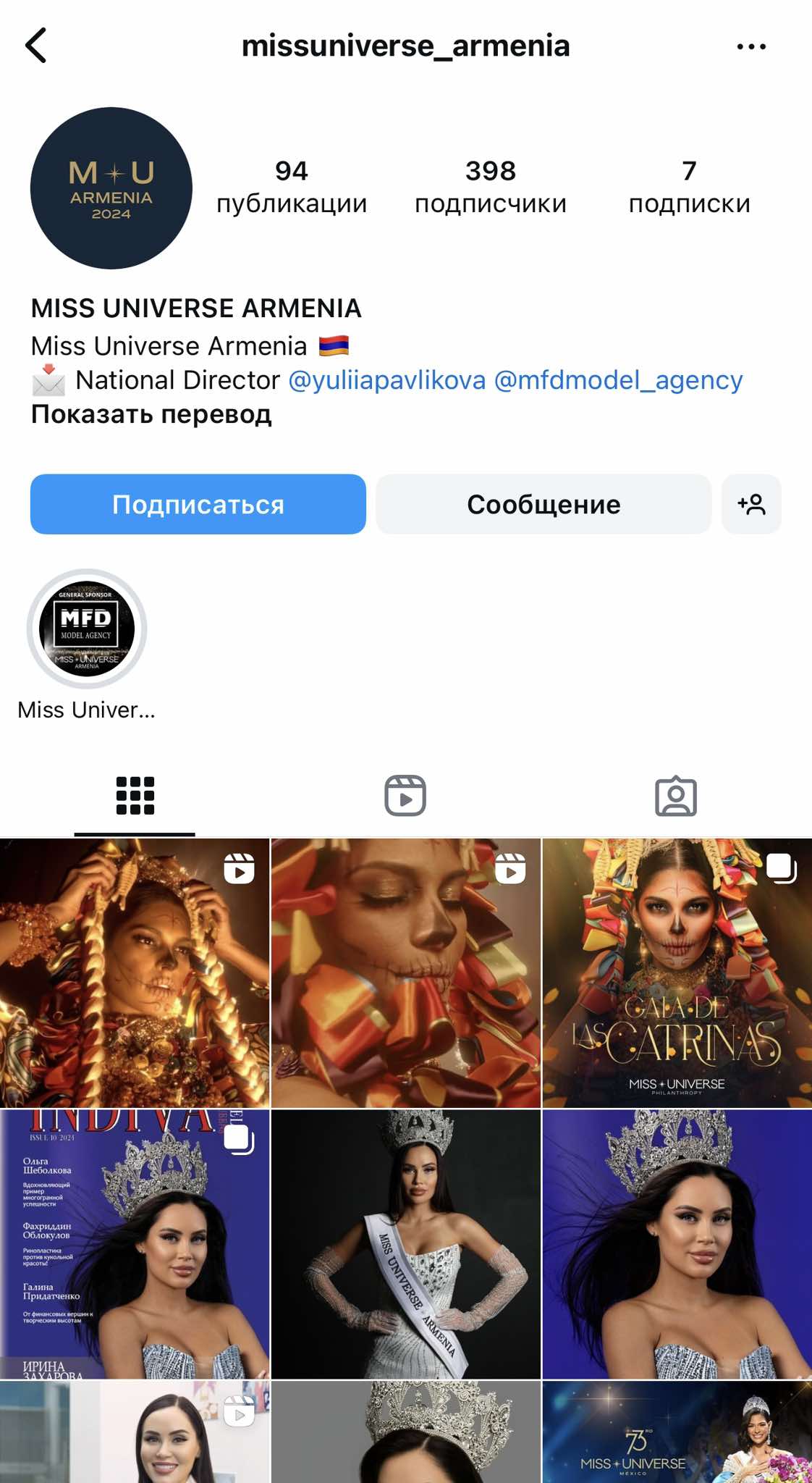The width and height of the screenshot is (812, 1483).
Task: View the M+U Armenia 2024 profile picture
Action: click(x=111, y=188)
